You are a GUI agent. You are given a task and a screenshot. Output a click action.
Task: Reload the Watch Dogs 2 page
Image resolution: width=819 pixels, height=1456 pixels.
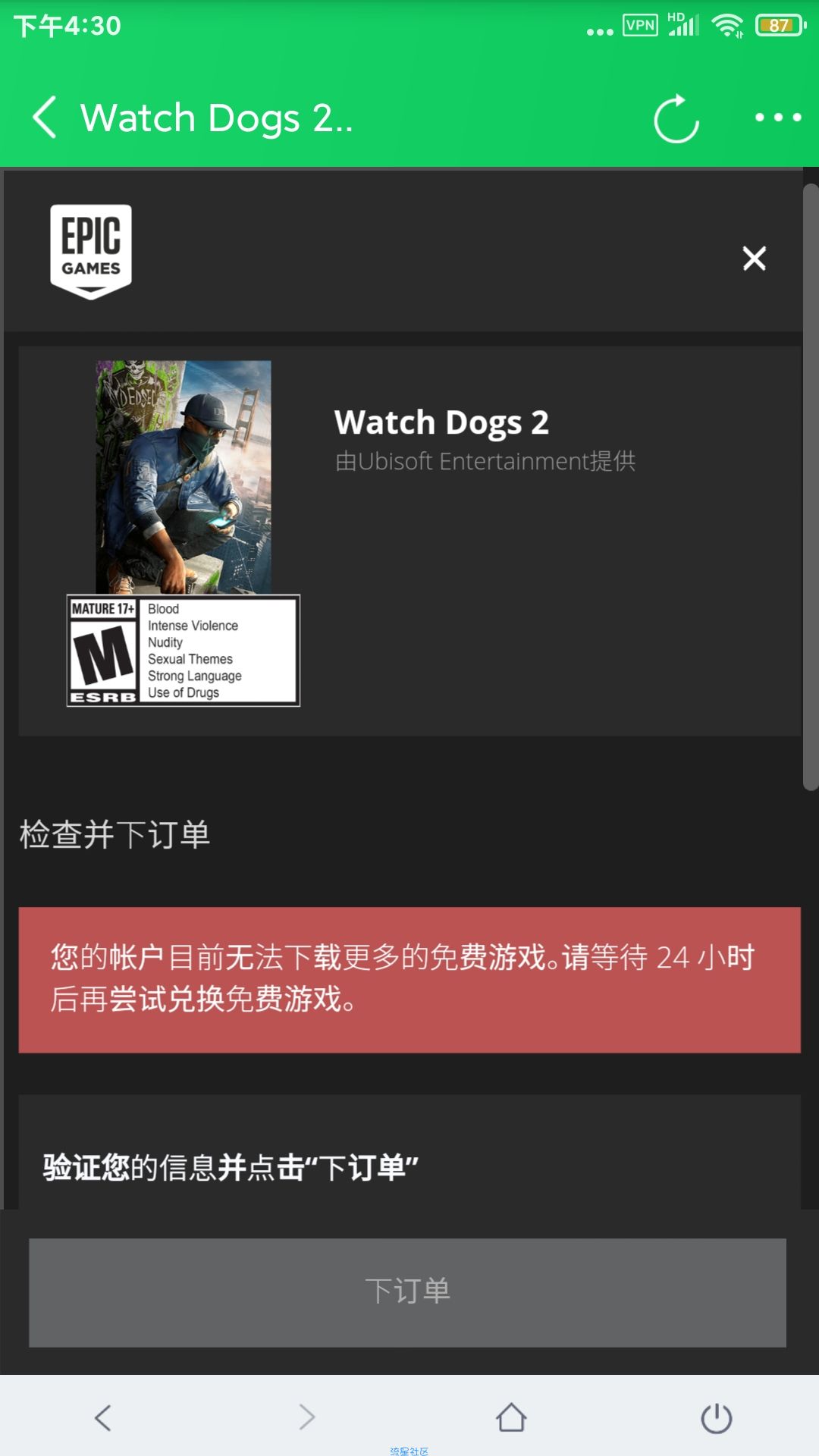[676, 118]
